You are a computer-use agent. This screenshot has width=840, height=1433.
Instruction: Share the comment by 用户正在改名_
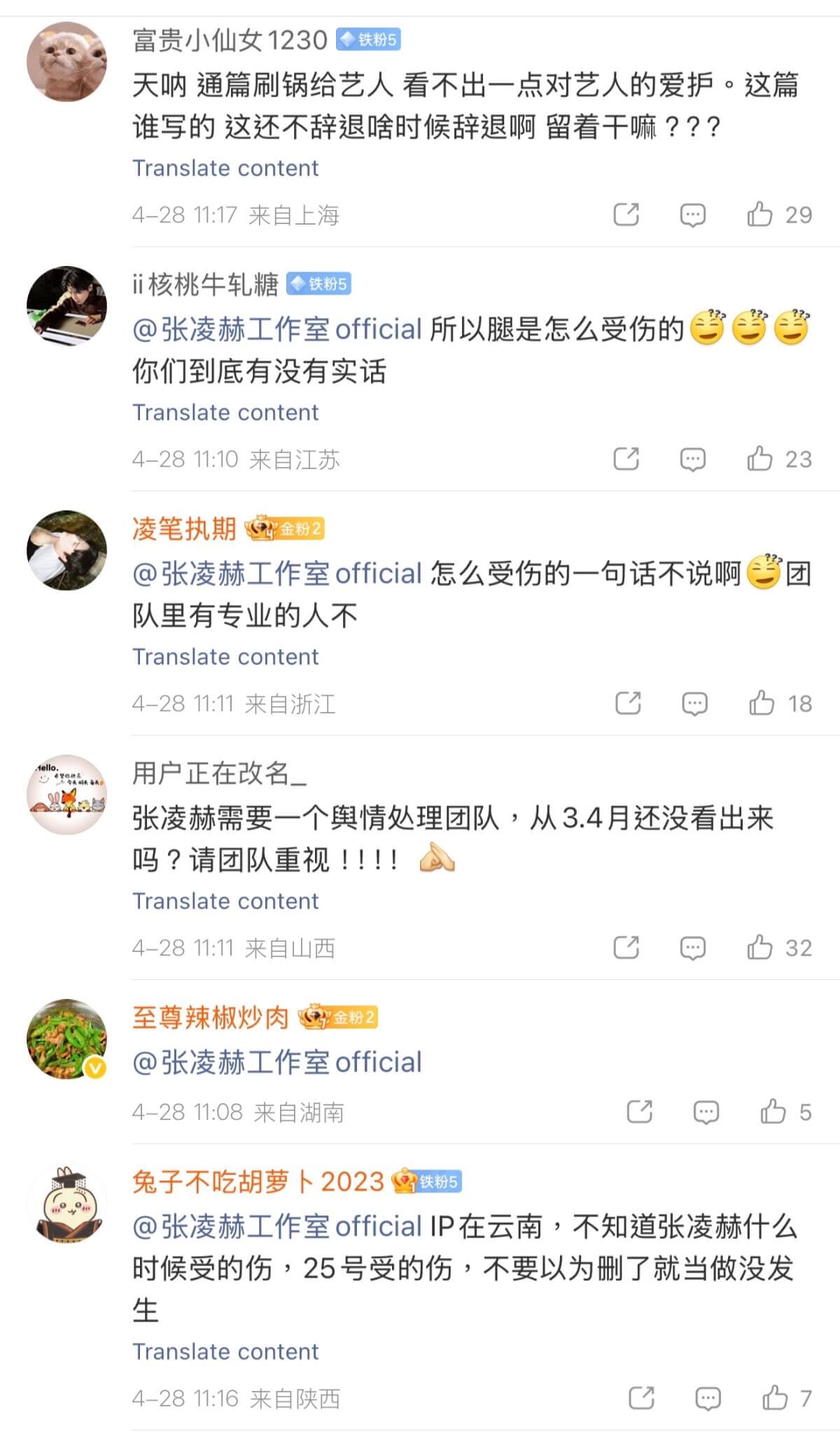[x=626, y=948]
